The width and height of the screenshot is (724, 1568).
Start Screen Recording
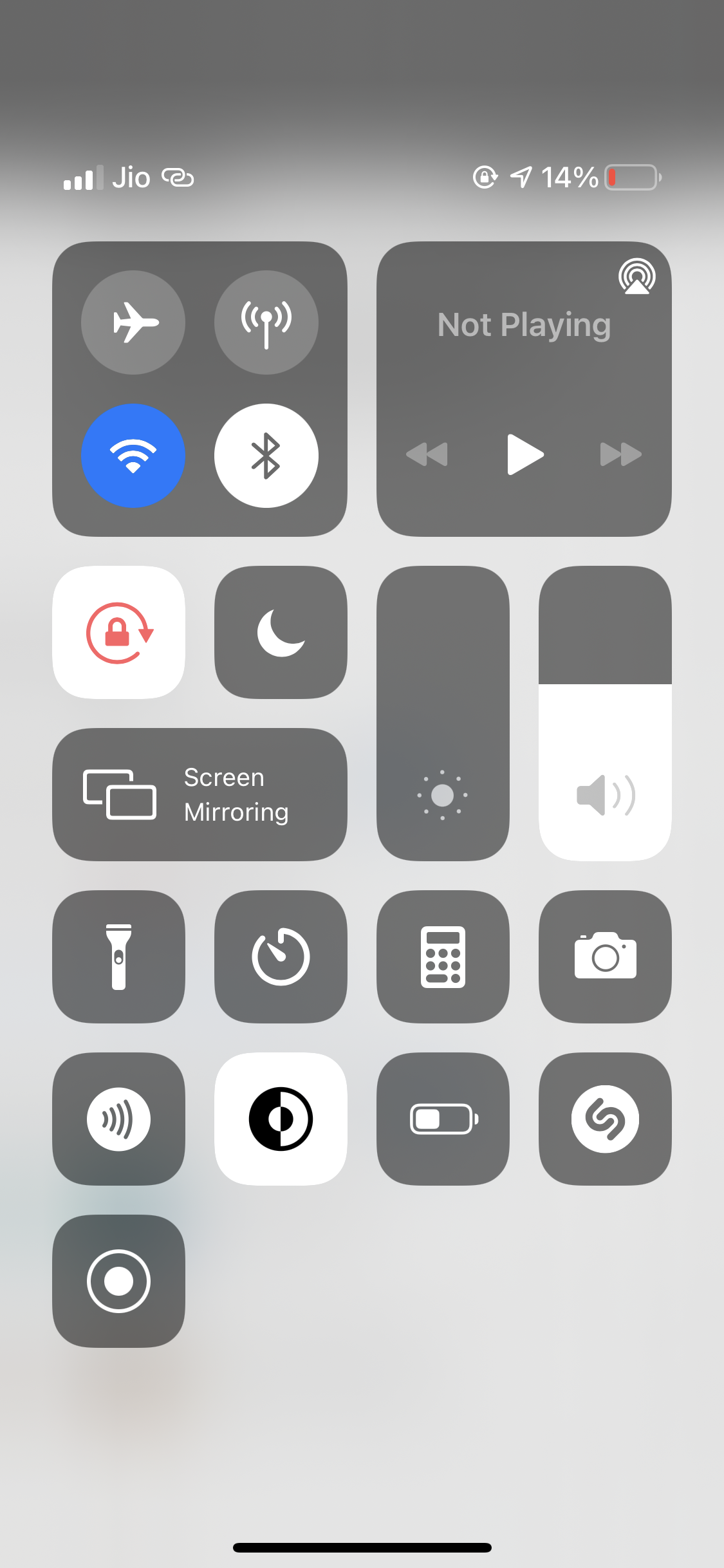(x=119, y=1282)
